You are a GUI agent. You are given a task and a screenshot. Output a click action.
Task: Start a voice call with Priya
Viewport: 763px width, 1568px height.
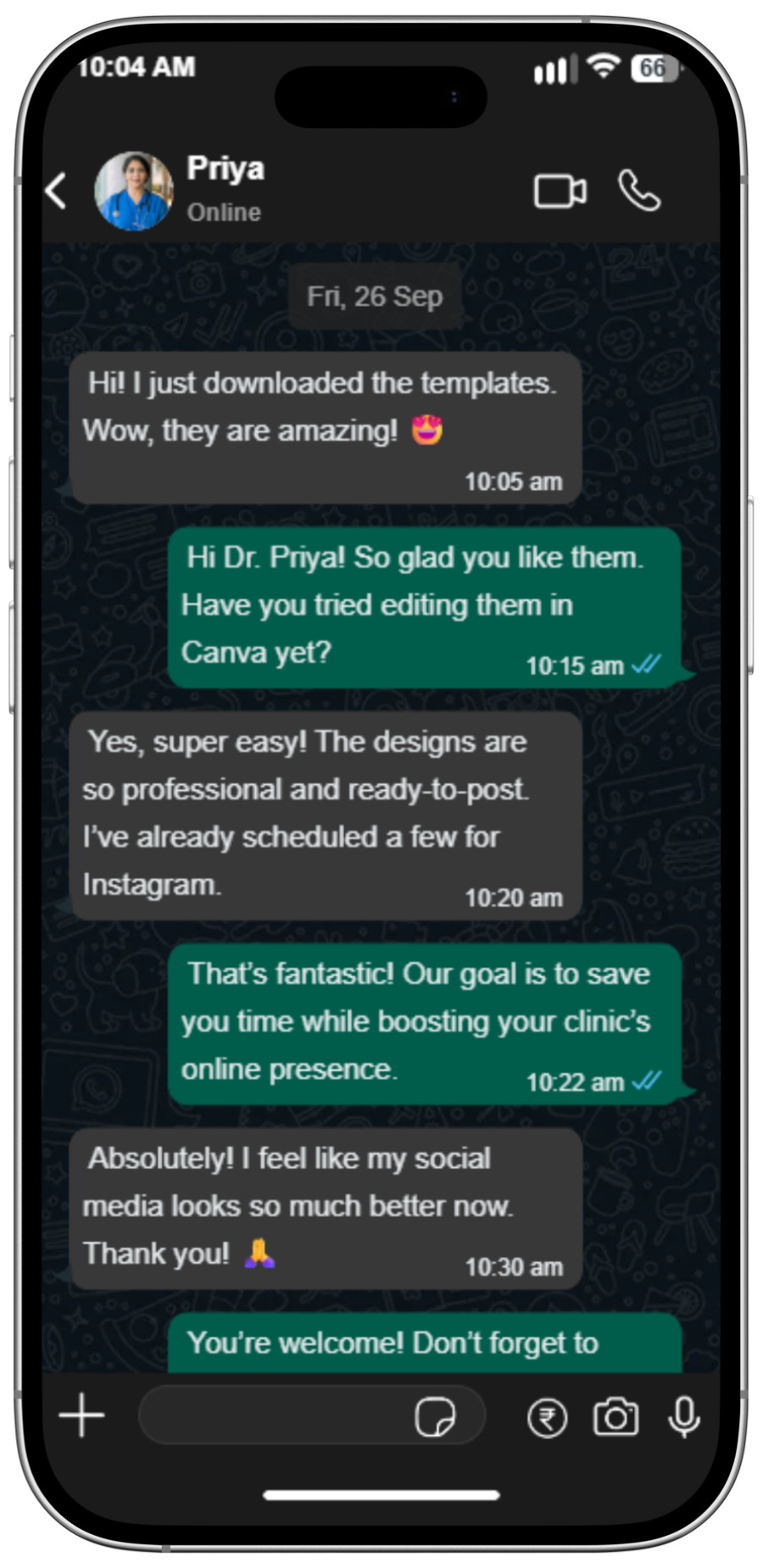(x=638, y=190)
